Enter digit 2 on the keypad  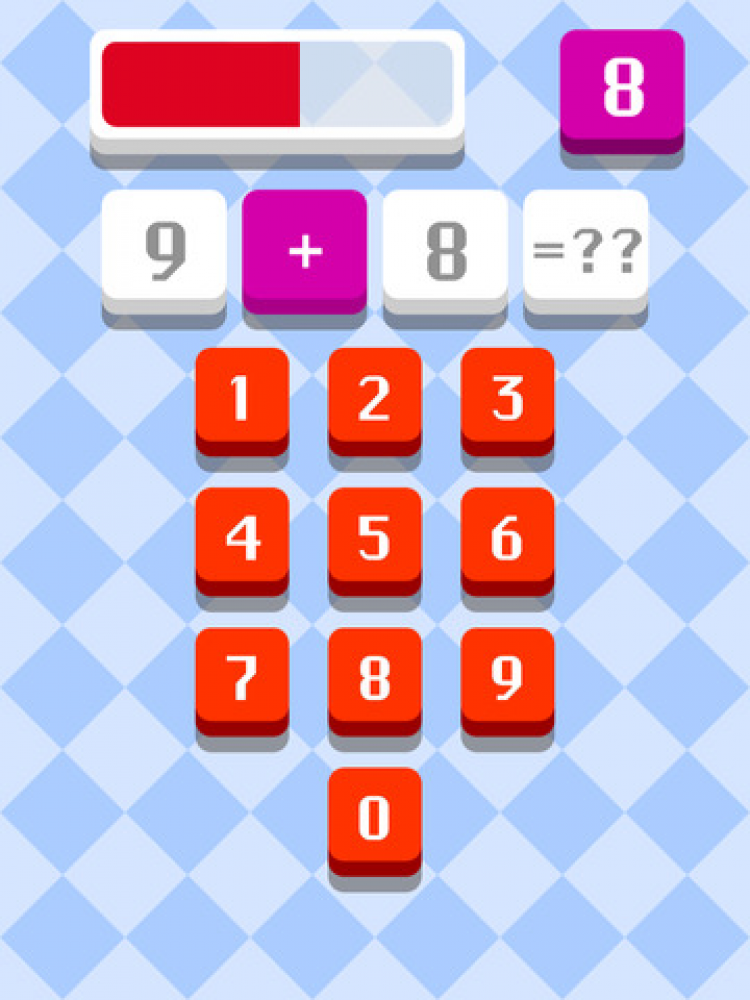[x=374, y=398]
